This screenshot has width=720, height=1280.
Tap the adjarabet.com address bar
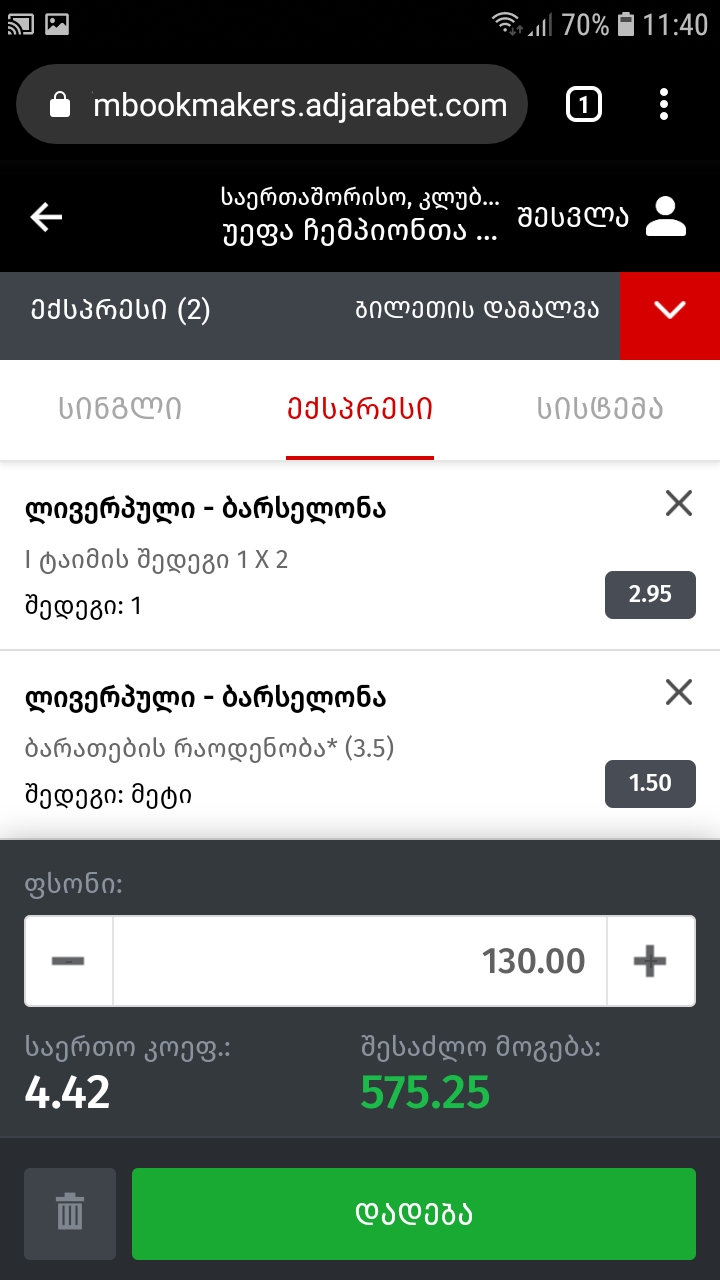[300, 105]
